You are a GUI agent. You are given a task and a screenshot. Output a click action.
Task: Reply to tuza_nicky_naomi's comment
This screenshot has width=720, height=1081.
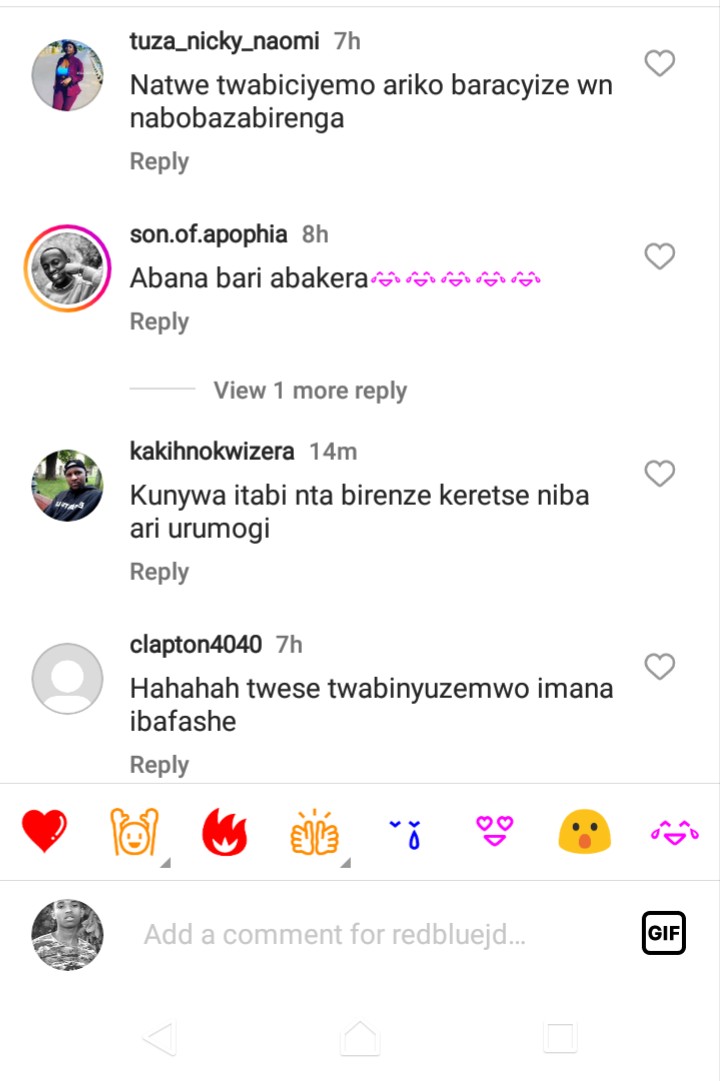pyautogui.click(x=159, y=162)
